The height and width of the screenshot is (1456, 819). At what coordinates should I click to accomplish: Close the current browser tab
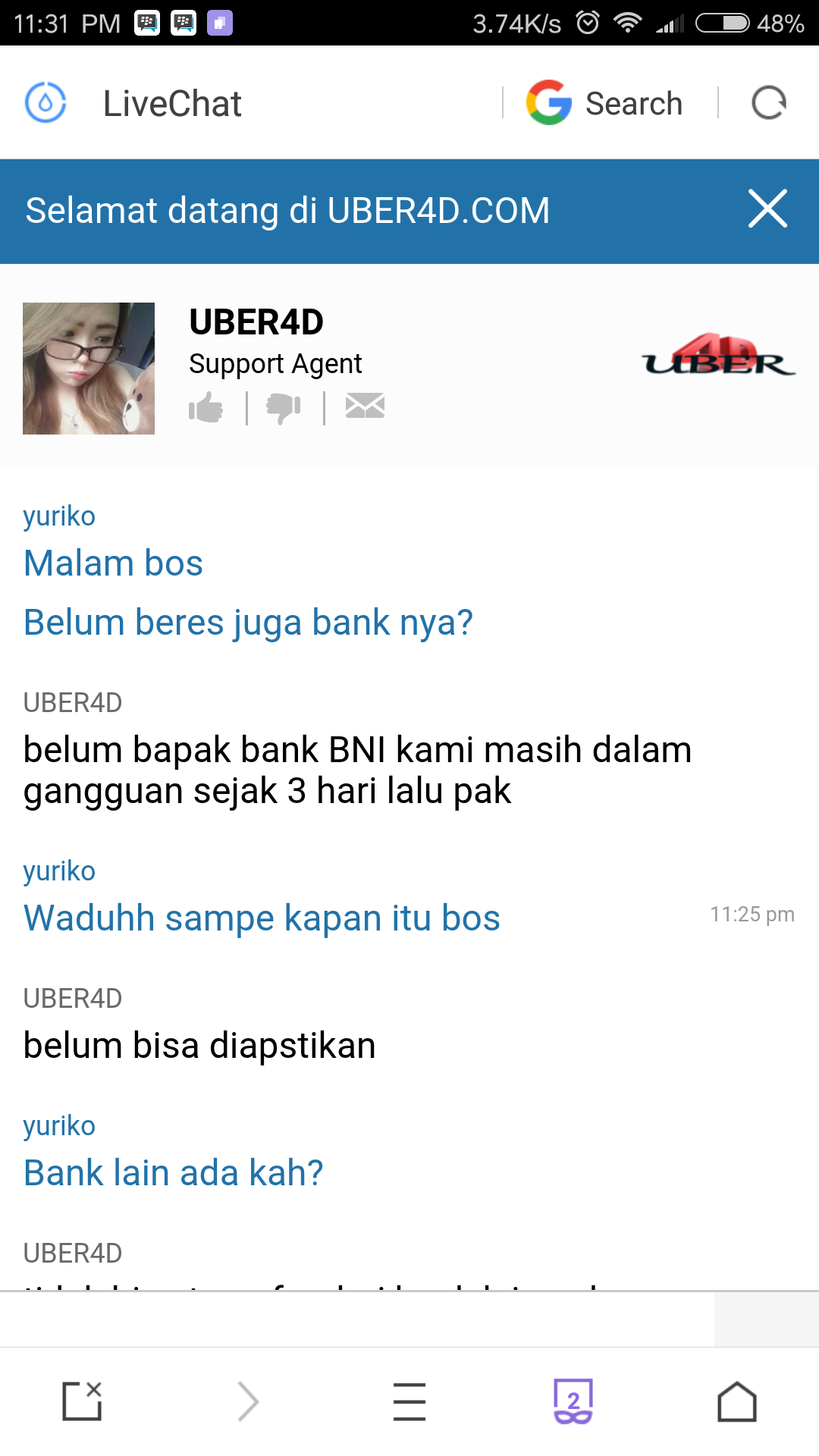coord(82,1401)
